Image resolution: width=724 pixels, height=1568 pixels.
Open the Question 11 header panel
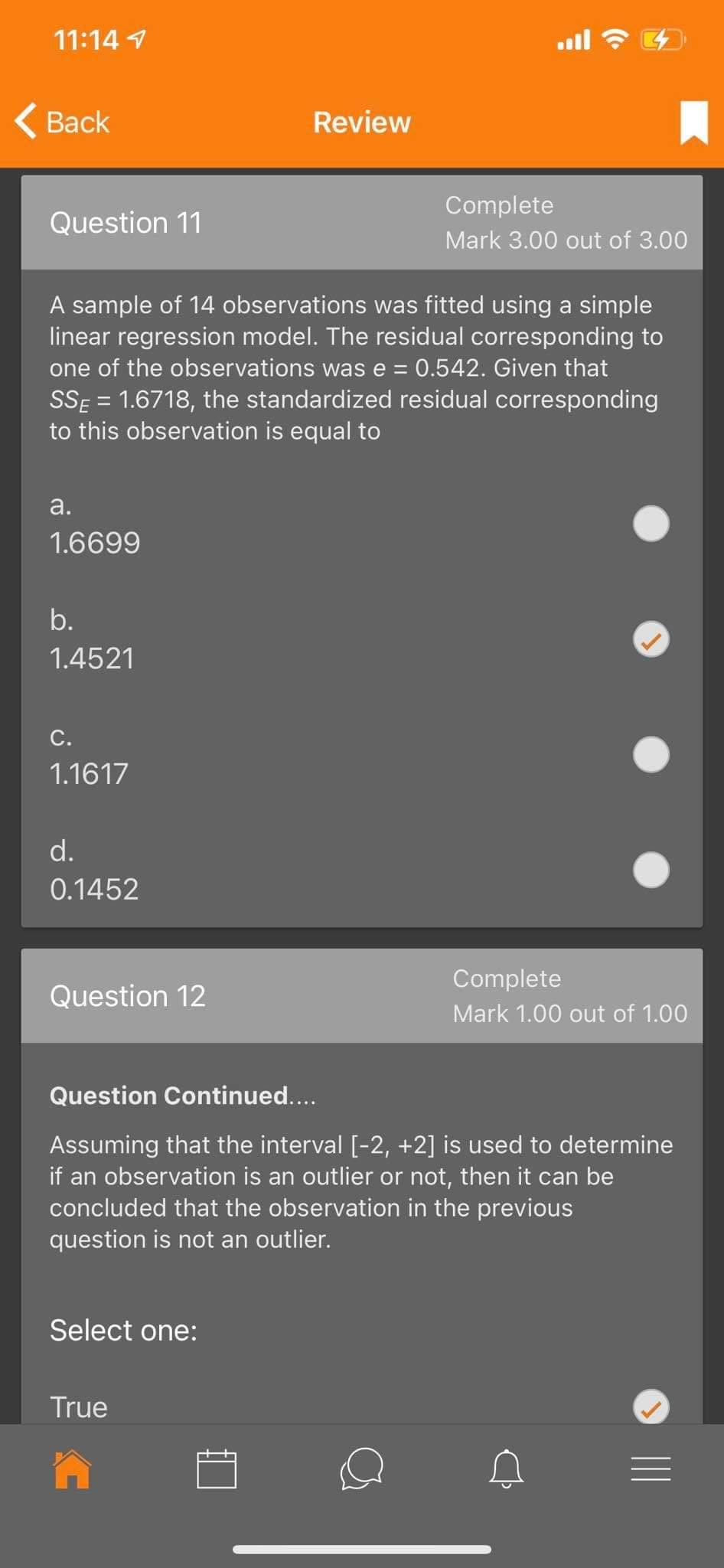(x=126, y=222)
